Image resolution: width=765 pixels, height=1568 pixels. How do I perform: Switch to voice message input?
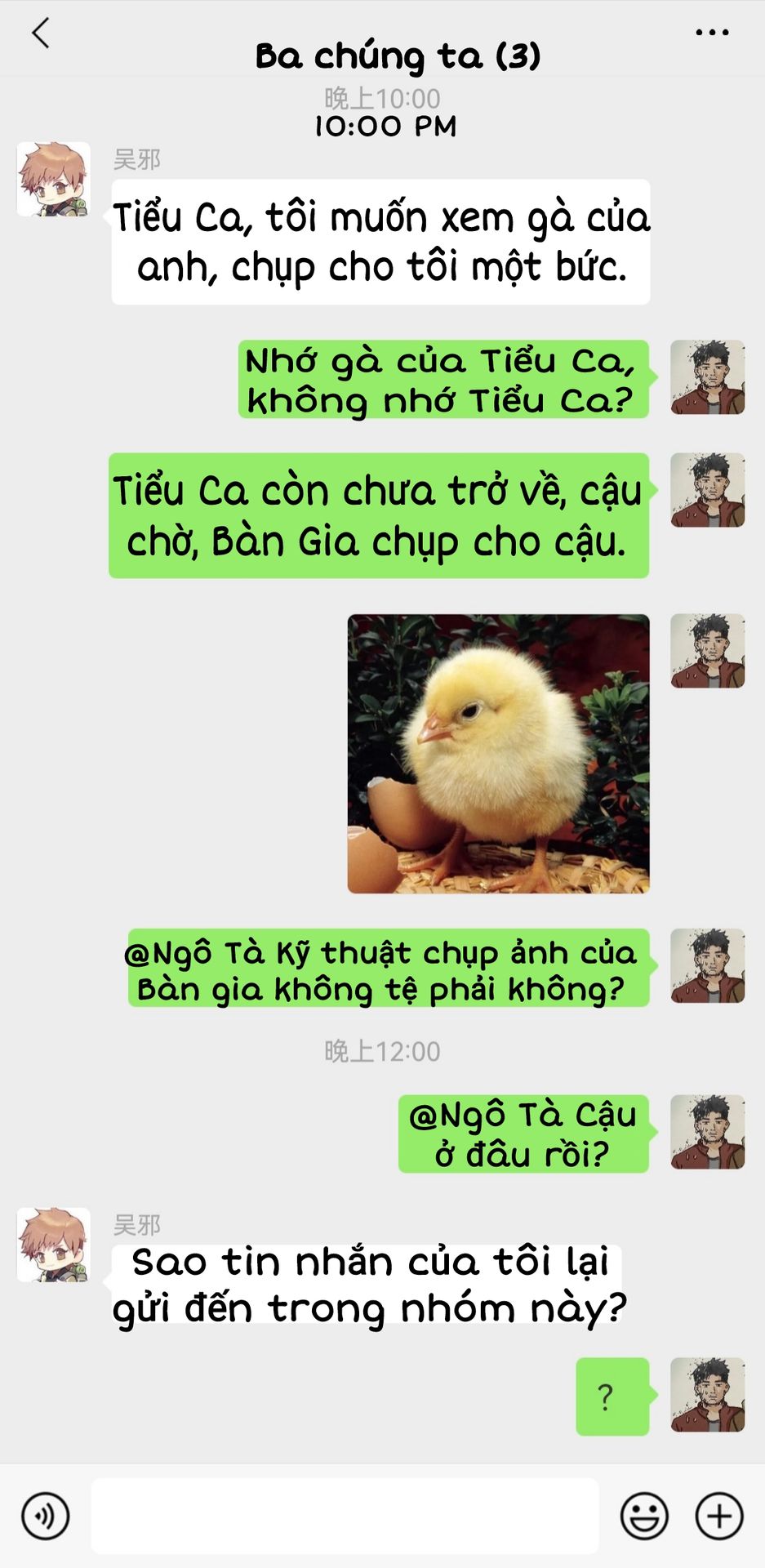pos(46,1516)
